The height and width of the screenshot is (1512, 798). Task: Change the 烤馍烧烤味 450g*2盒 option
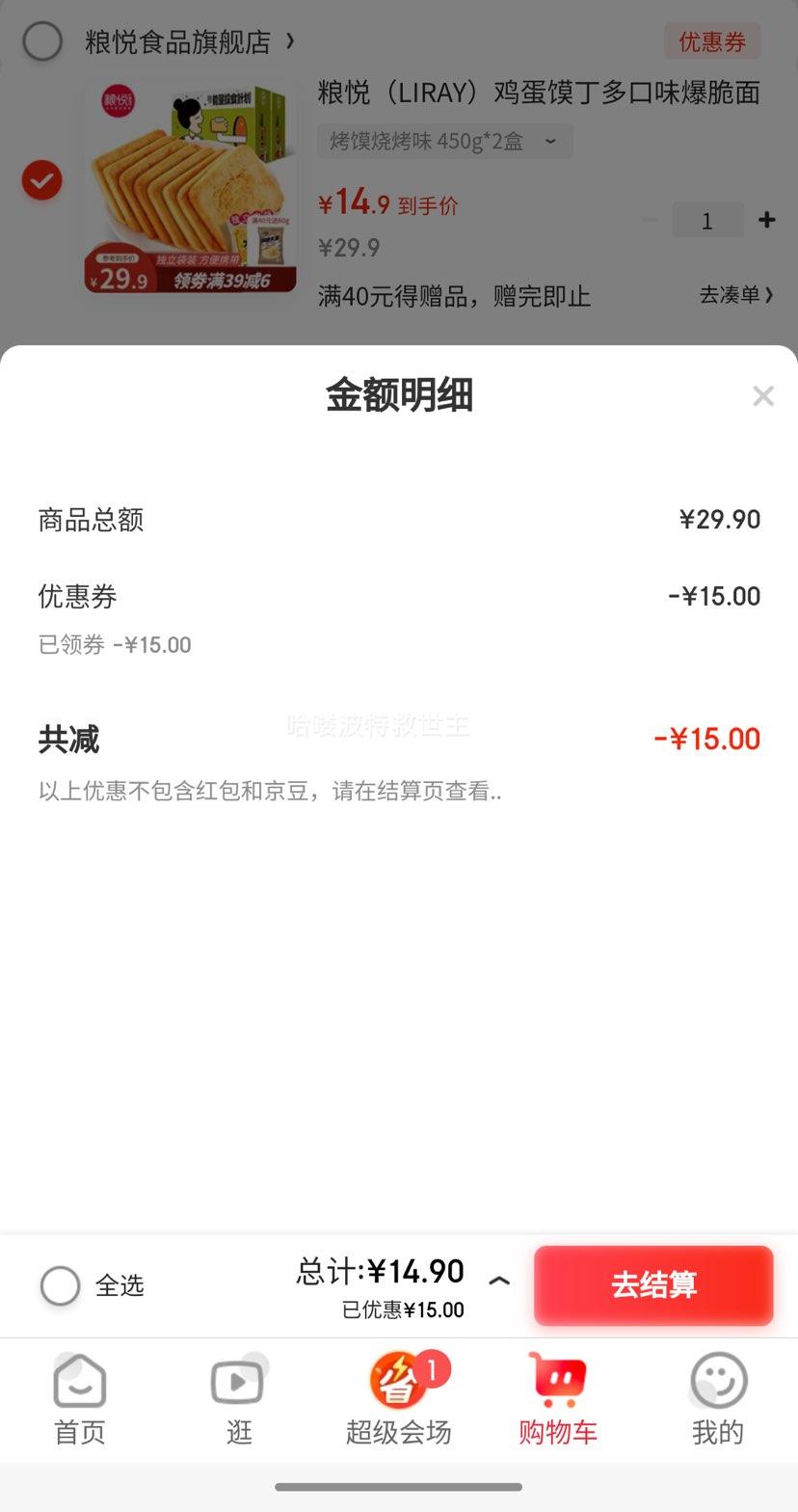tap(444, 142)
